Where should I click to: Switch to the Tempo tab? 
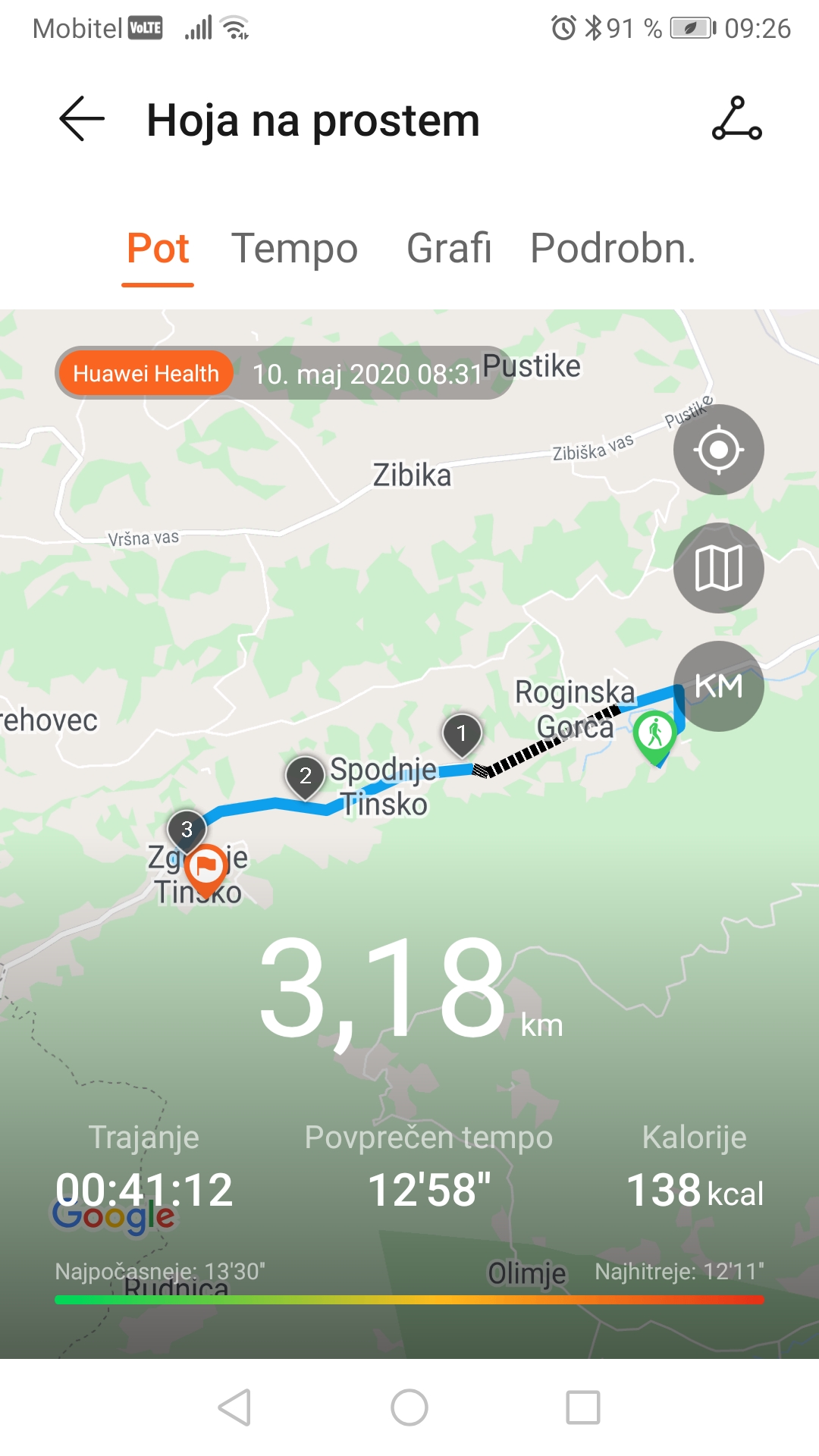pos(294,249)
